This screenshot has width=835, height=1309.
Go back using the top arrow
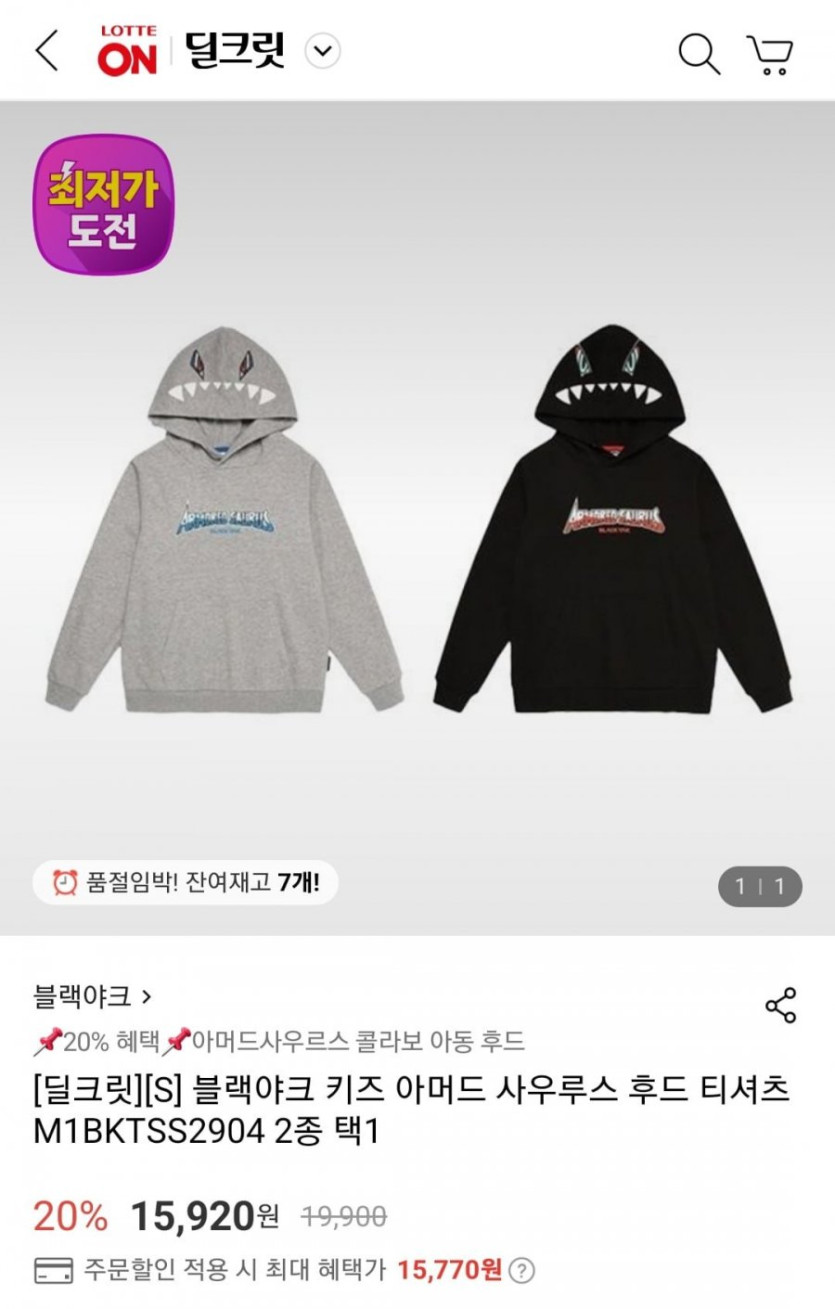click(47, 51)
